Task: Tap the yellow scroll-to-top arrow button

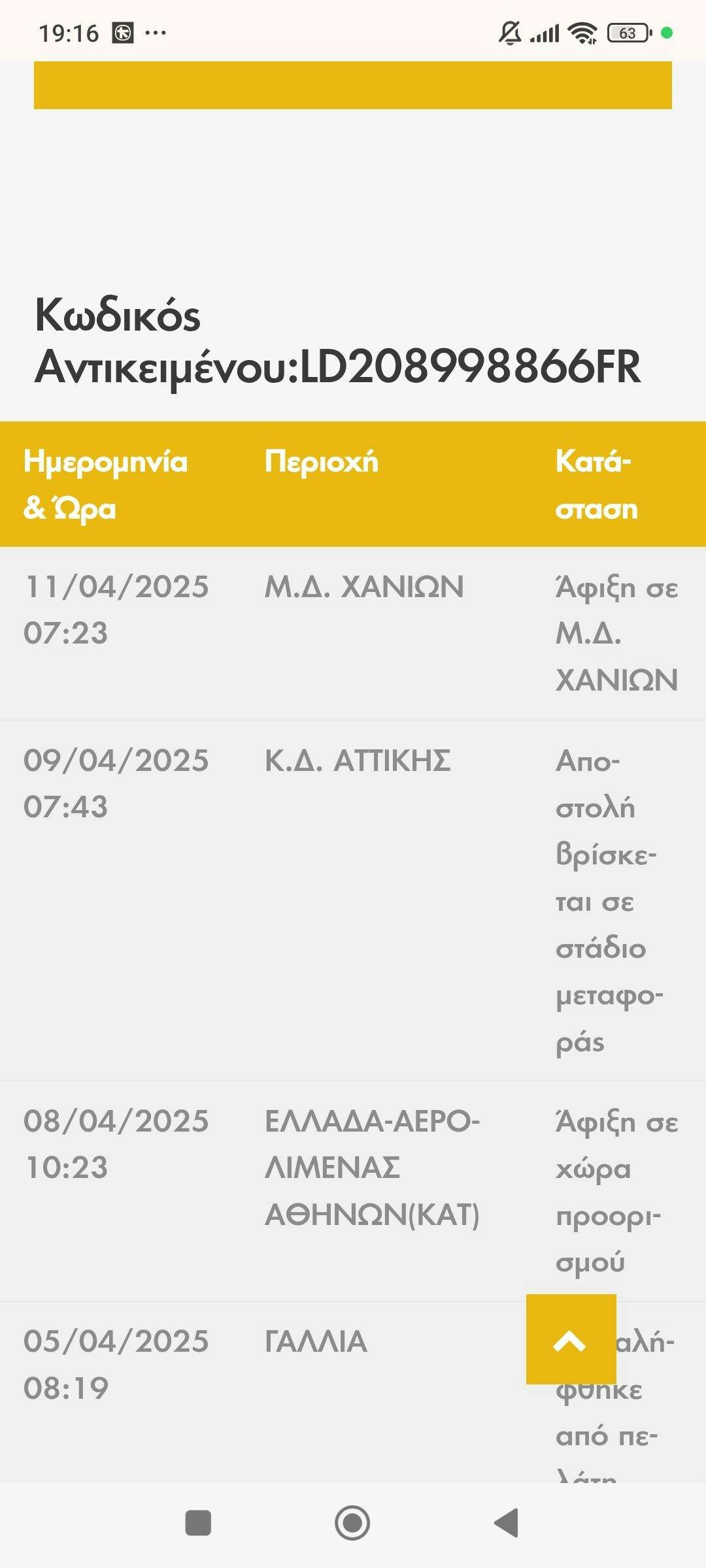Action: (571, 1339)
